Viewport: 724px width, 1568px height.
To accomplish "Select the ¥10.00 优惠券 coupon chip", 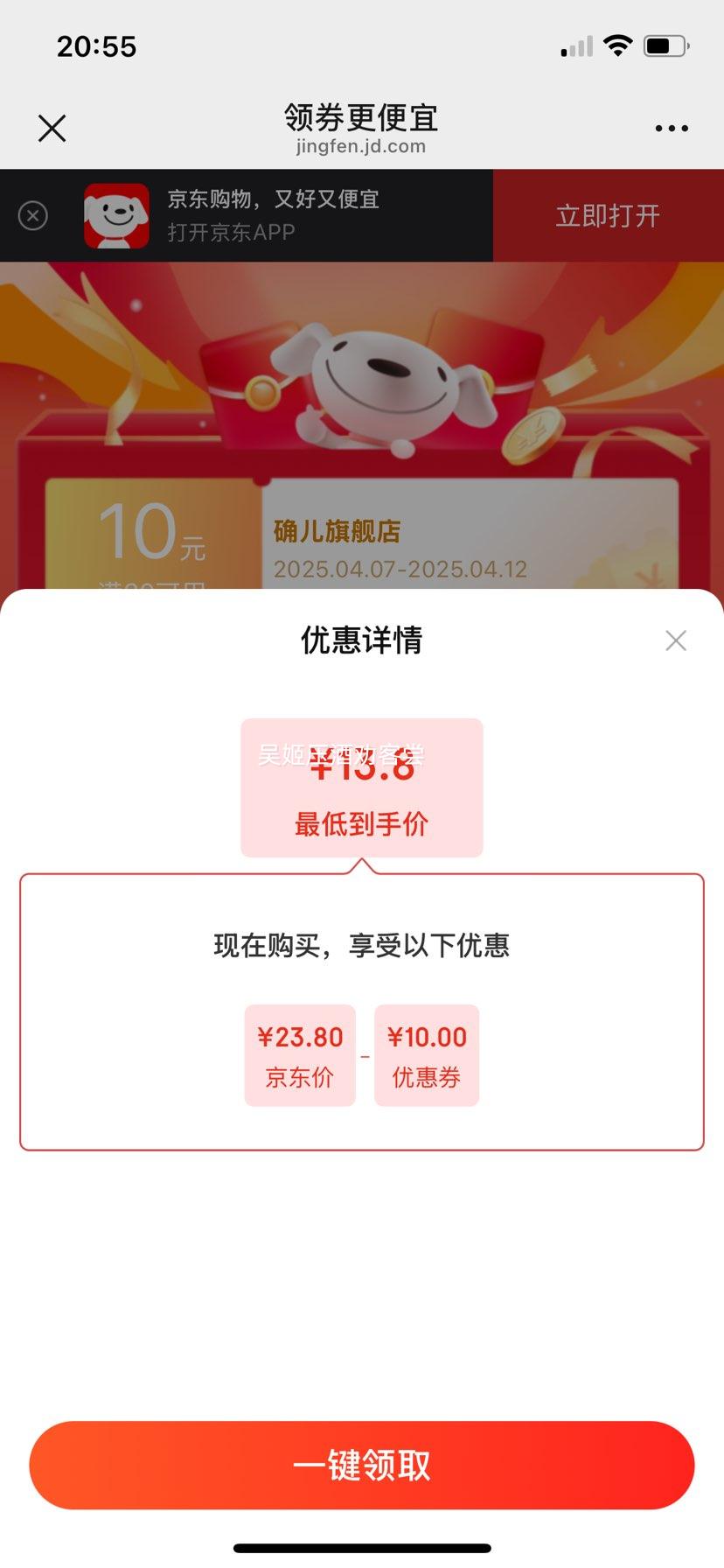I will tap(426, 1054).
